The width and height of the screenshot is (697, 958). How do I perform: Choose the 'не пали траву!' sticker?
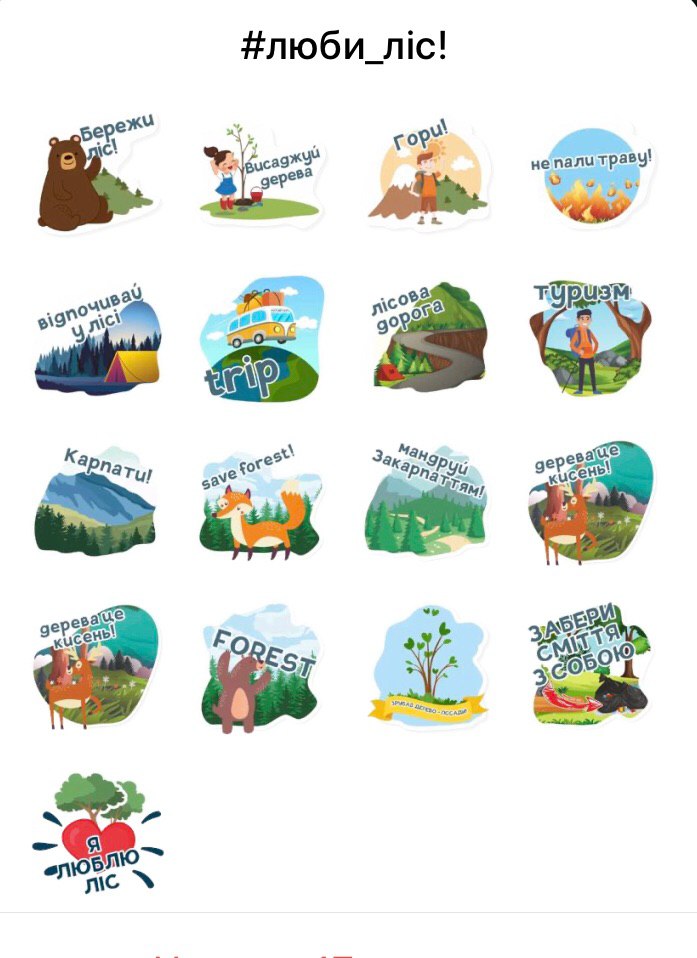592,175
